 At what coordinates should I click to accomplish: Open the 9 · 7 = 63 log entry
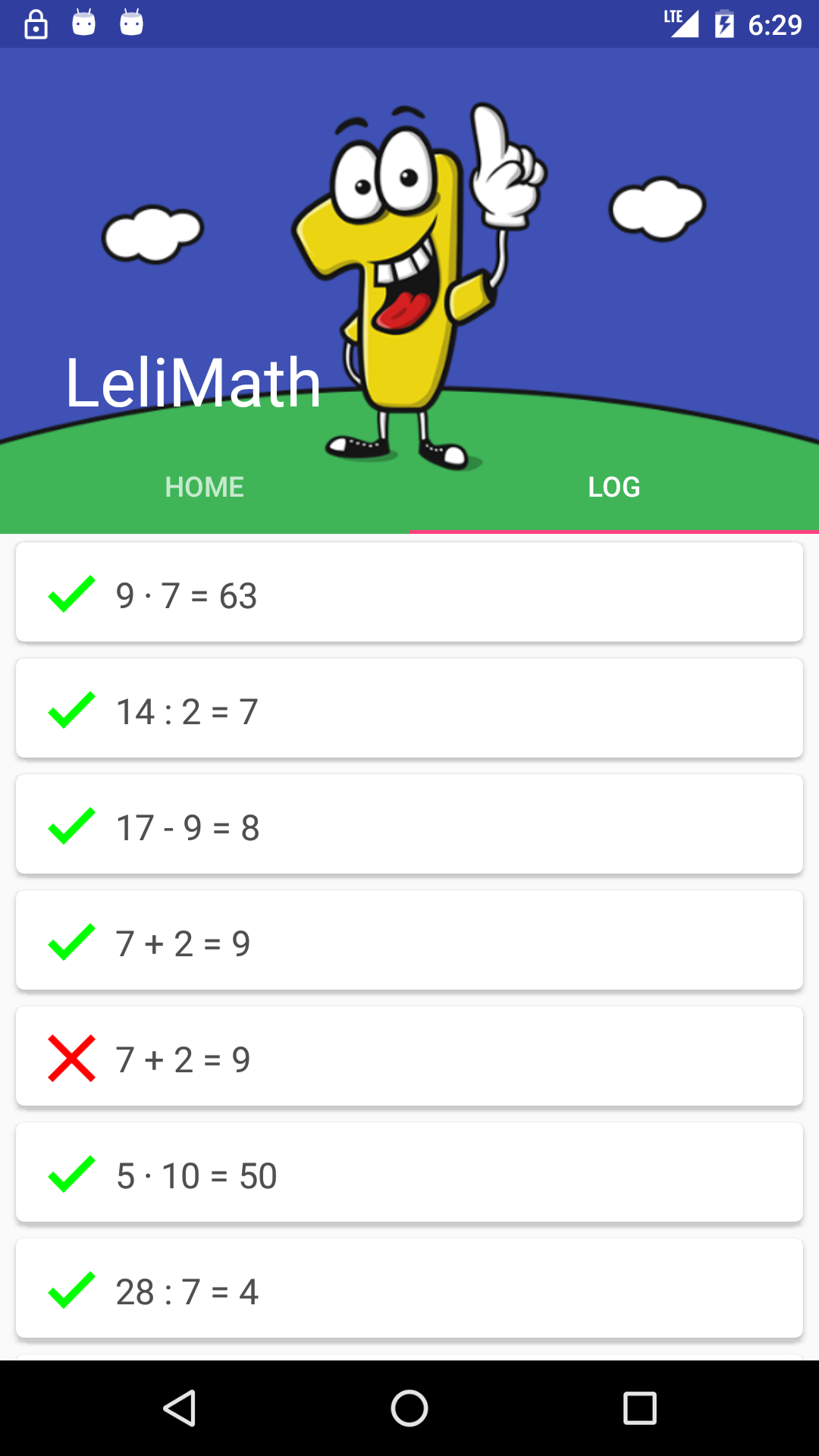click(x=409, y=592)
